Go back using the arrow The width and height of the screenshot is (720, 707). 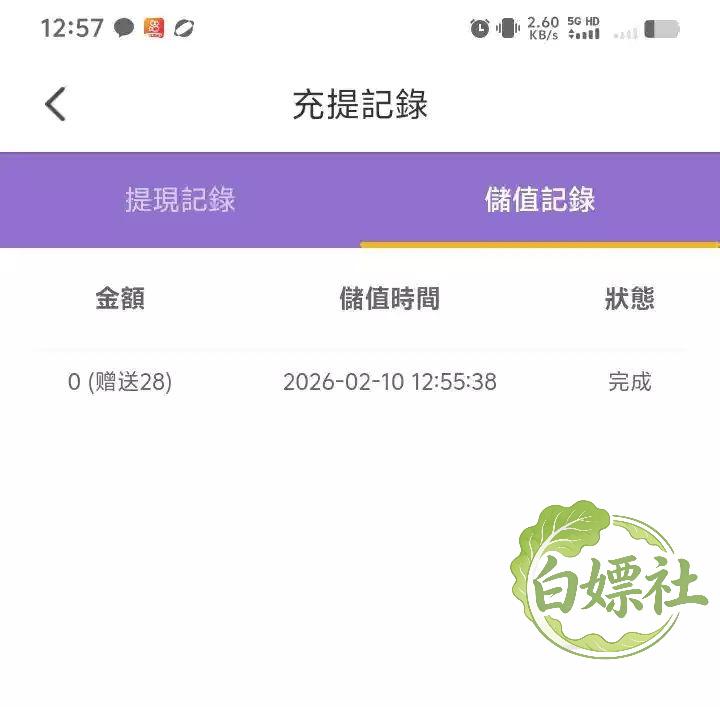[x=56, y=104]
